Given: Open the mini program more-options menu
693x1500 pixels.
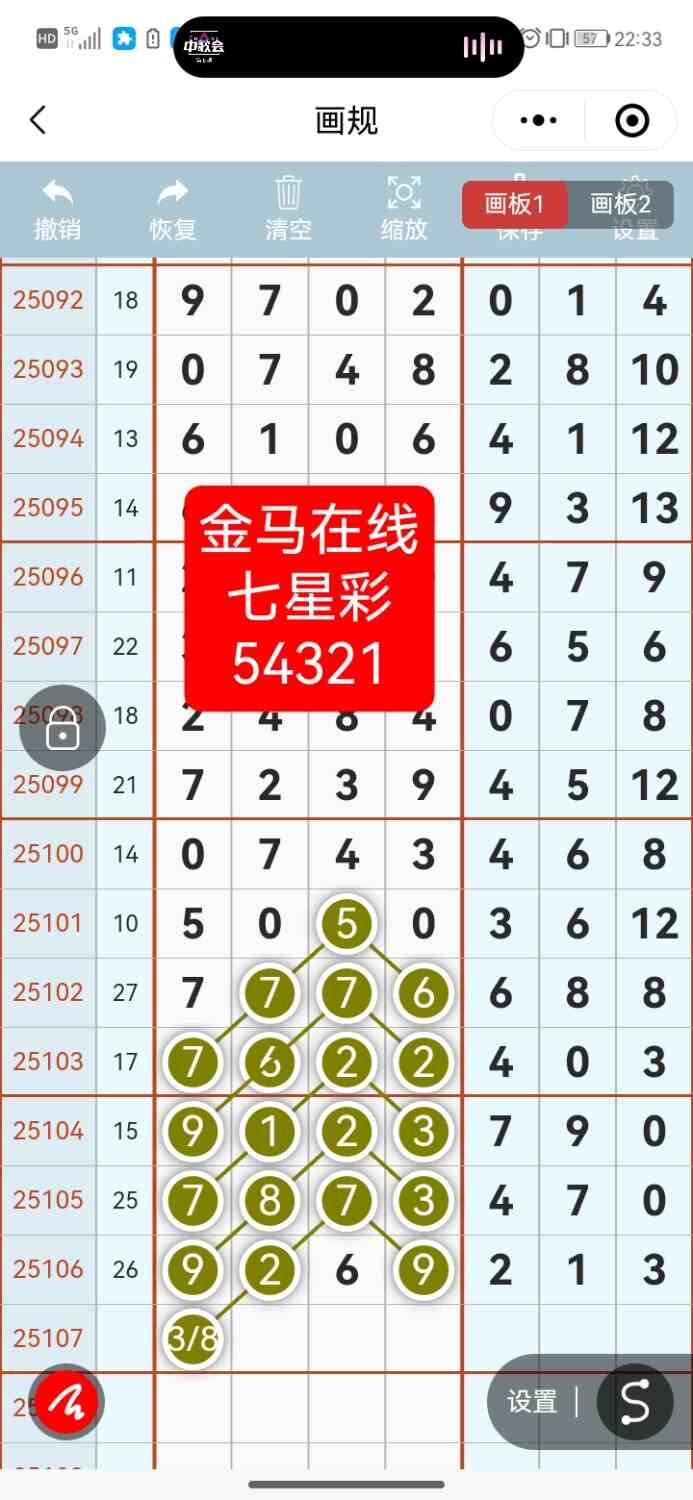Looking at the screenshot, I should [539, 121].
